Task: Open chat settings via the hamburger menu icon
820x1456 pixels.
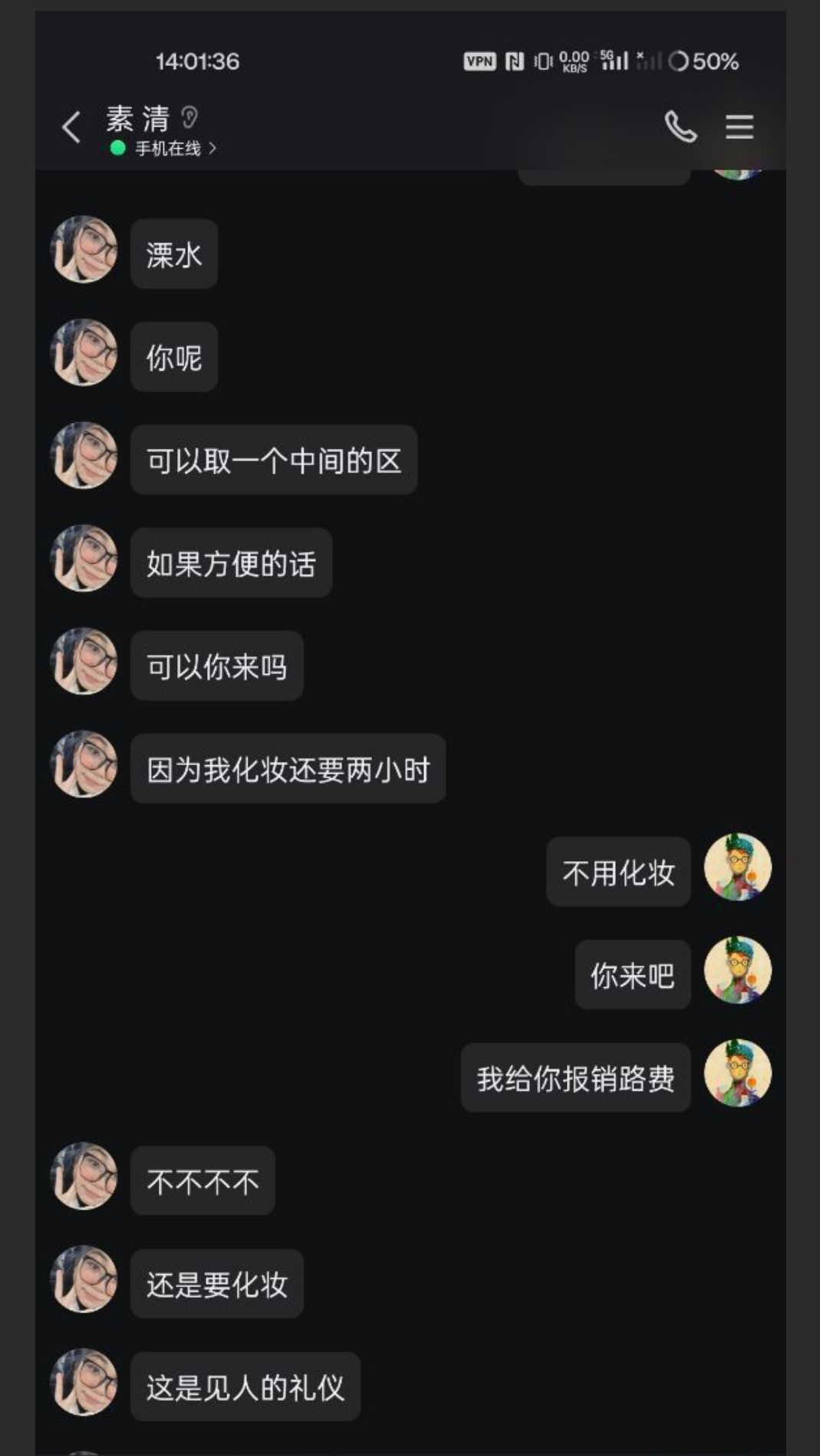Action: tap(737, 125)
